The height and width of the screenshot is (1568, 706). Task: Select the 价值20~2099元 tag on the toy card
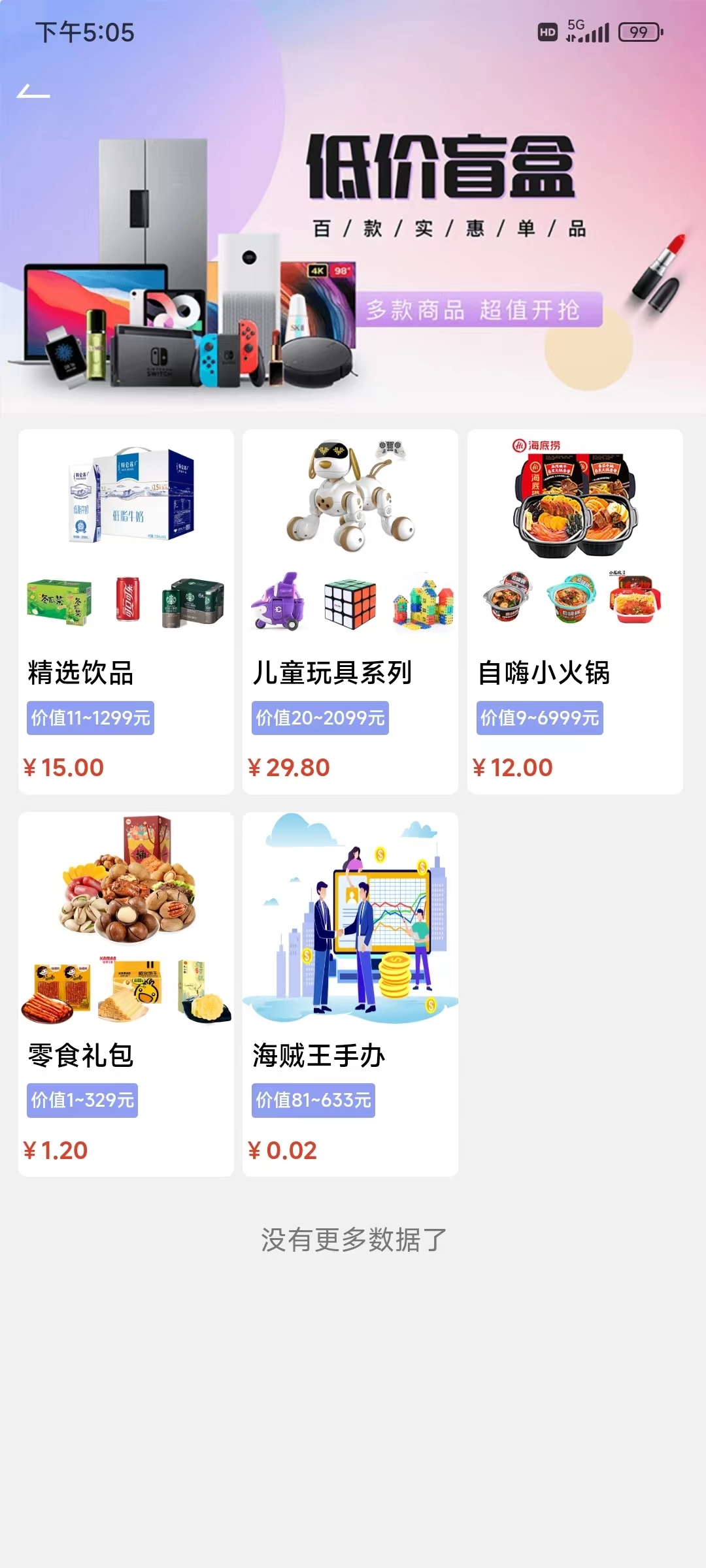(x=320, y=717)
